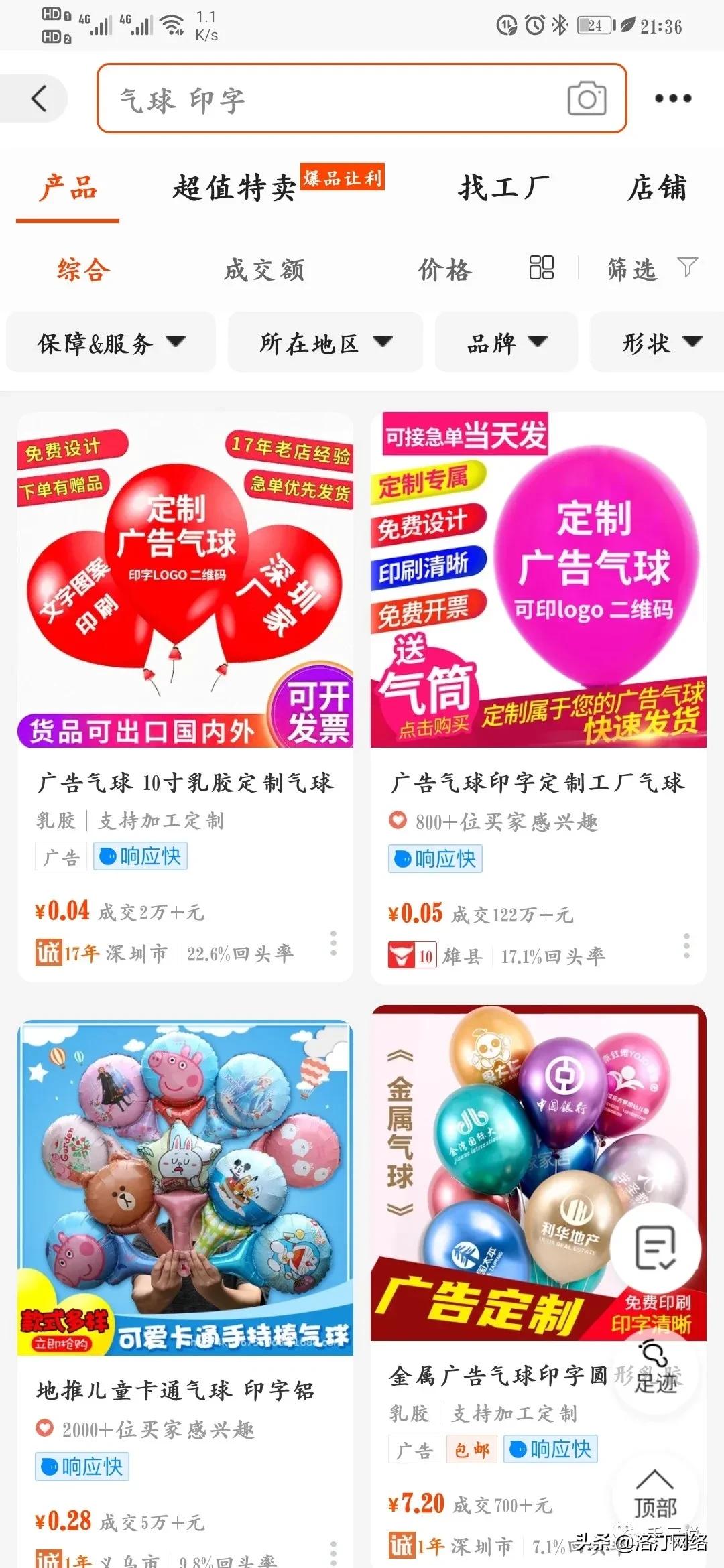Toggle the heart on the 800+ buyers product
The image size is (724, 1568).
(397, 819)
